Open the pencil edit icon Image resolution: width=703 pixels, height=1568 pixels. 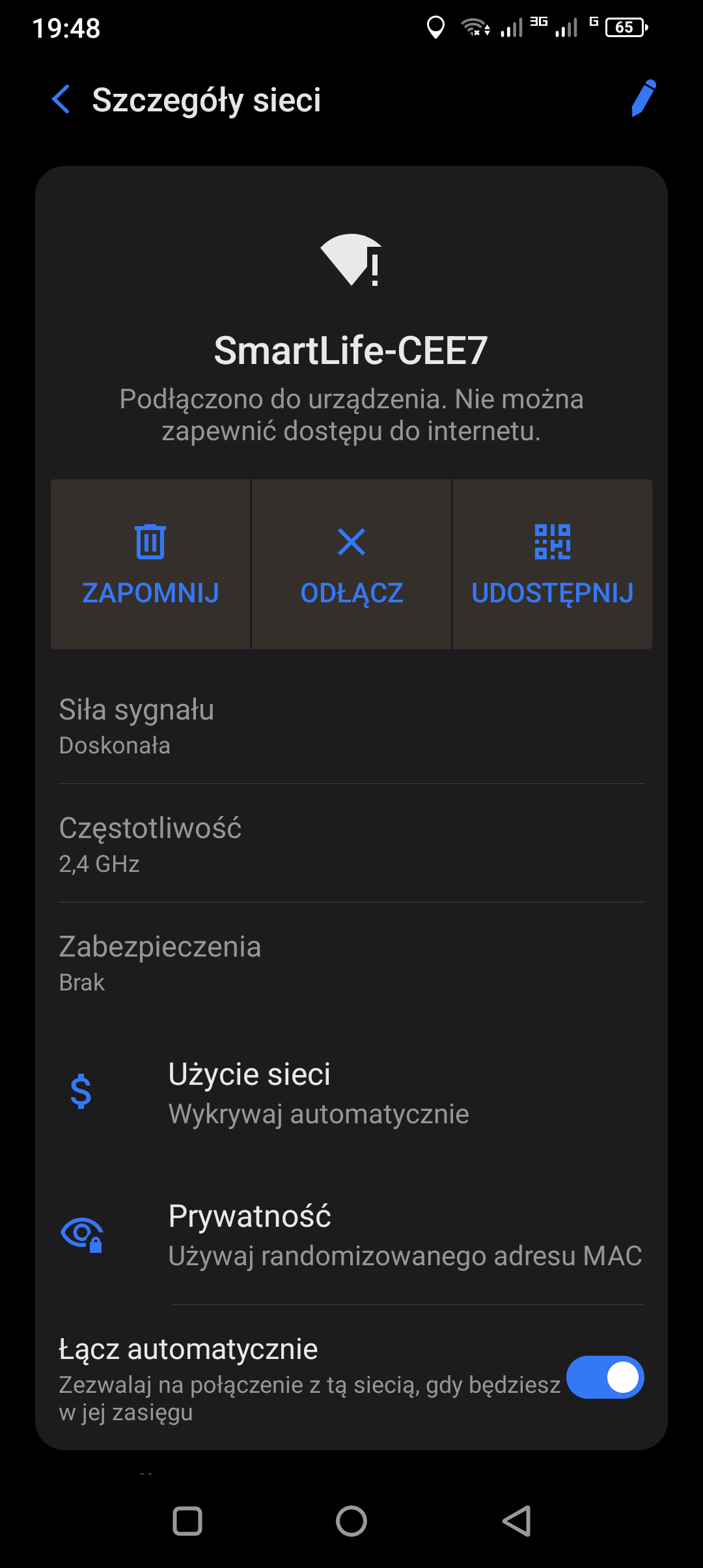pos(643,99)
